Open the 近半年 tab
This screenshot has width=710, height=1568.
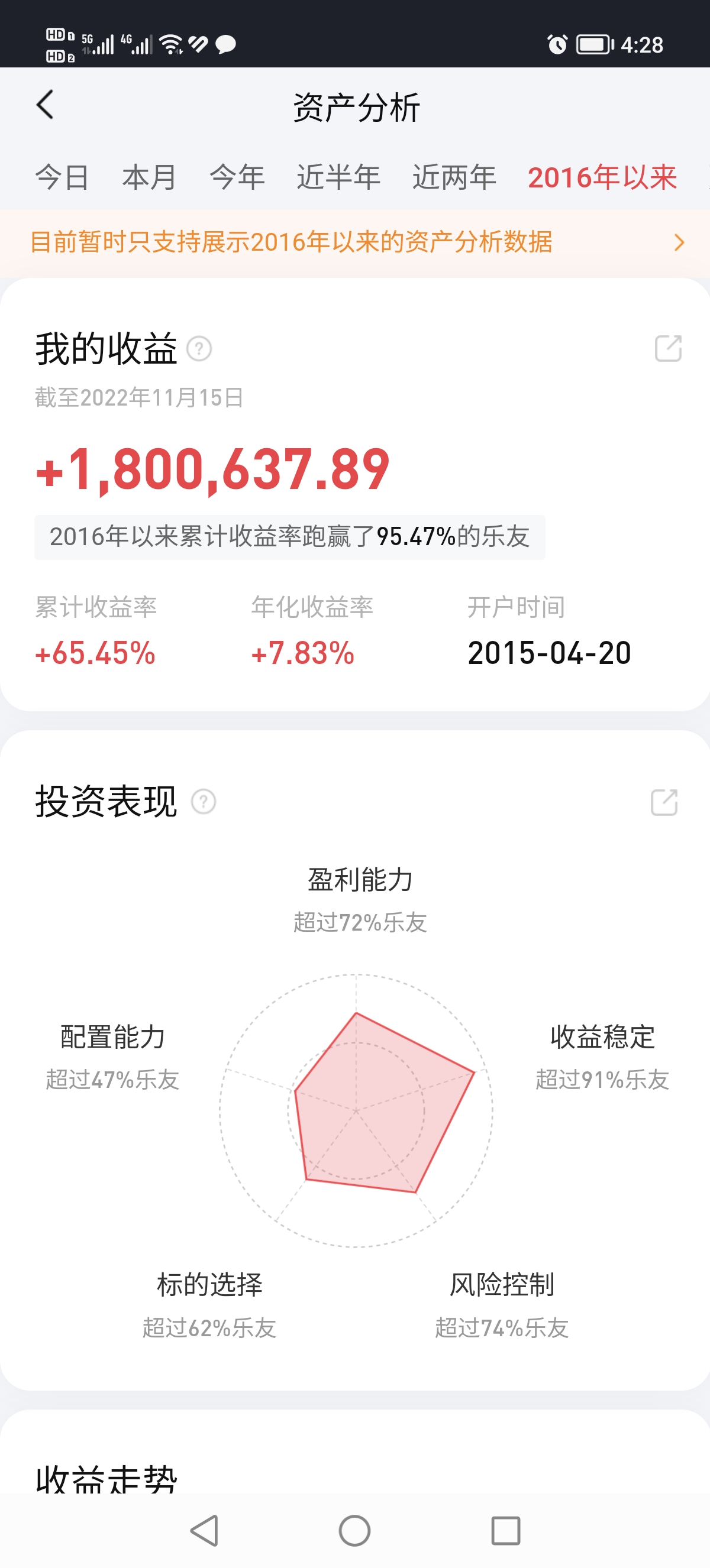pyautogui.click(x=338, y=177)
